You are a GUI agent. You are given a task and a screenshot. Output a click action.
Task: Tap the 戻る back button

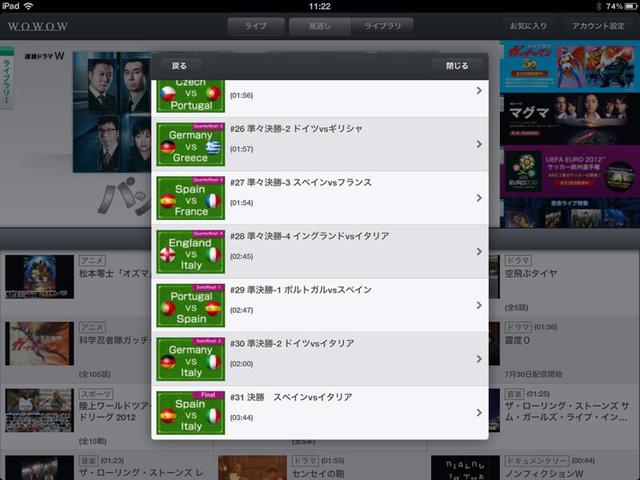coord(179,66)
